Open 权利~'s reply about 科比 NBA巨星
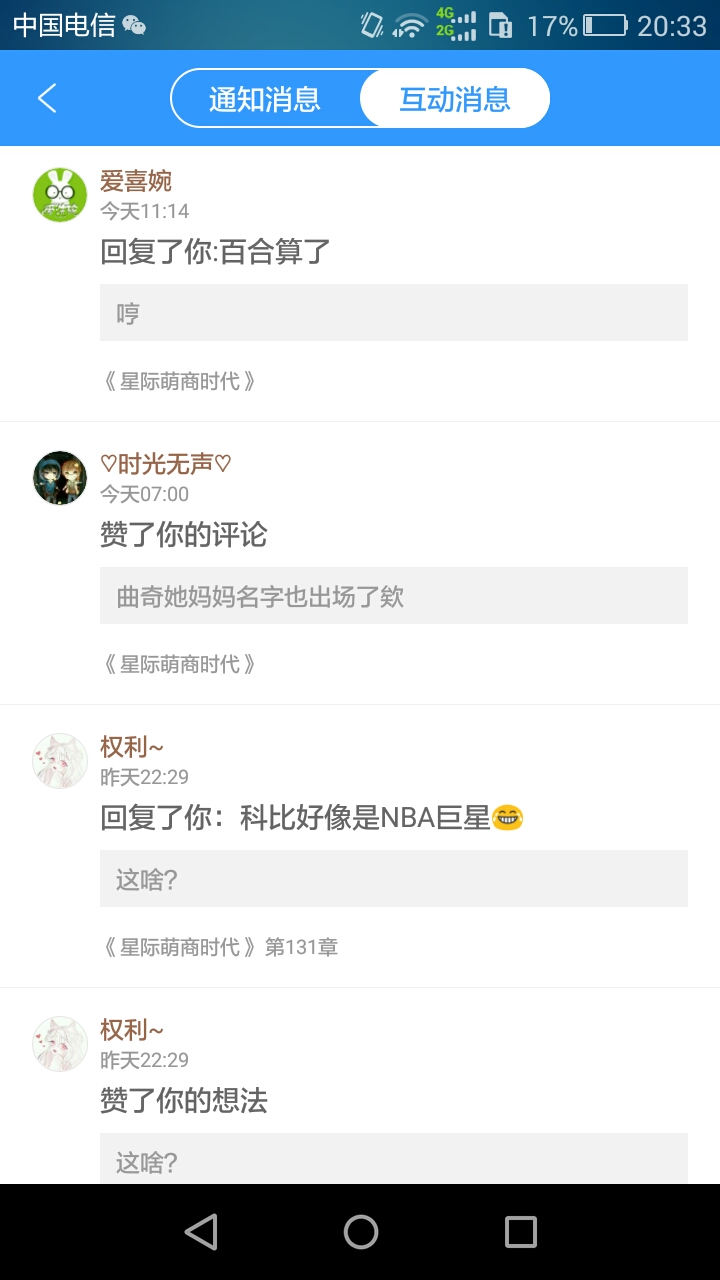Viewport: 720px width, 1280px height. (312, 818)
